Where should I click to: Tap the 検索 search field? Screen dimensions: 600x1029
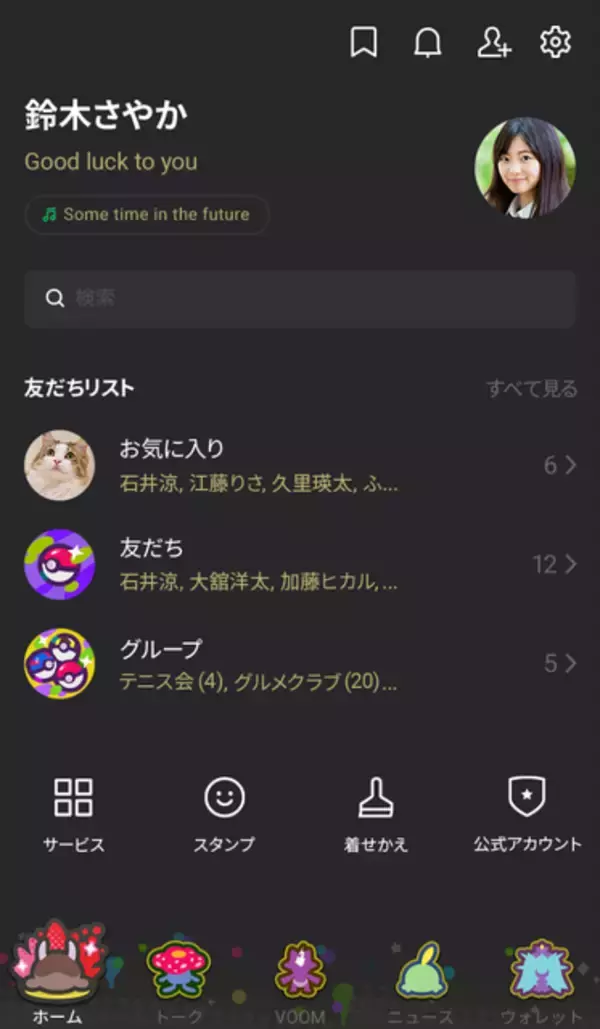pyautogui.click(x=300, y=298)
